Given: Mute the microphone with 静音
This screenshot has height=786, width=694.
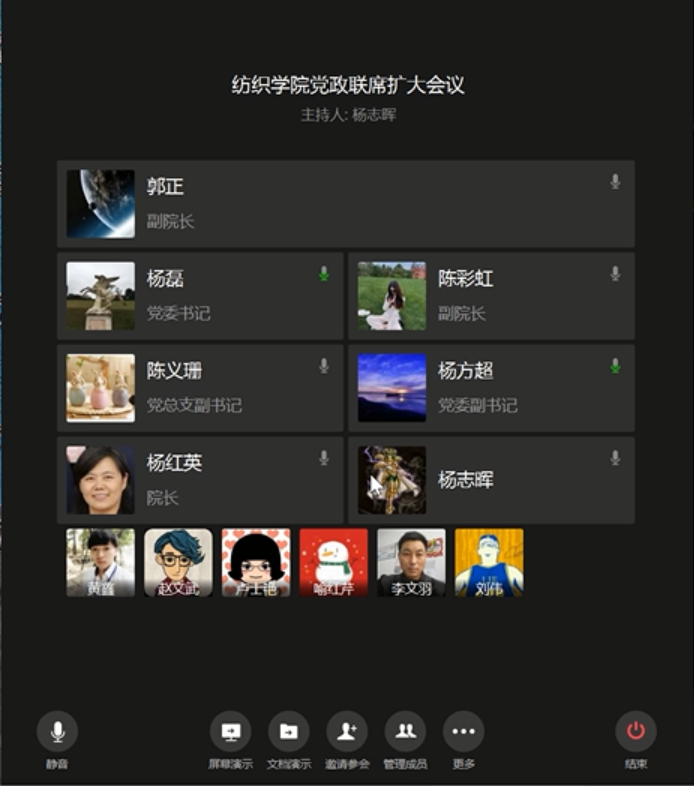Looking at the screenshot, I should coord(57,732).
